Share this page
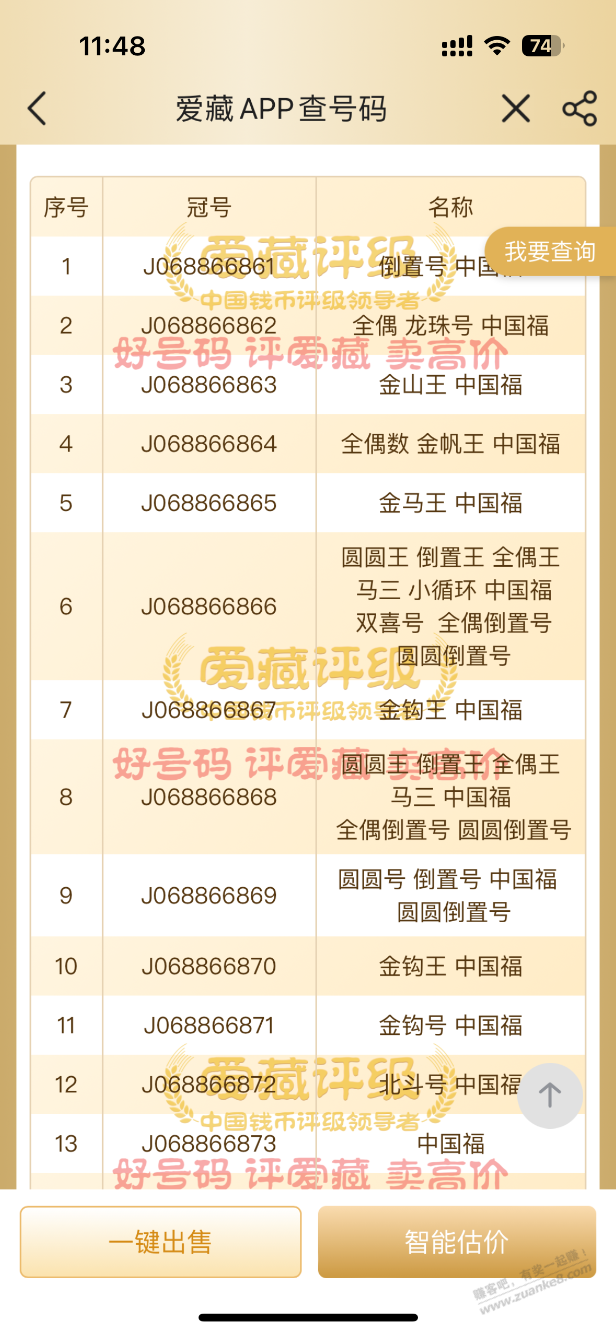 (x=579, y=108)
